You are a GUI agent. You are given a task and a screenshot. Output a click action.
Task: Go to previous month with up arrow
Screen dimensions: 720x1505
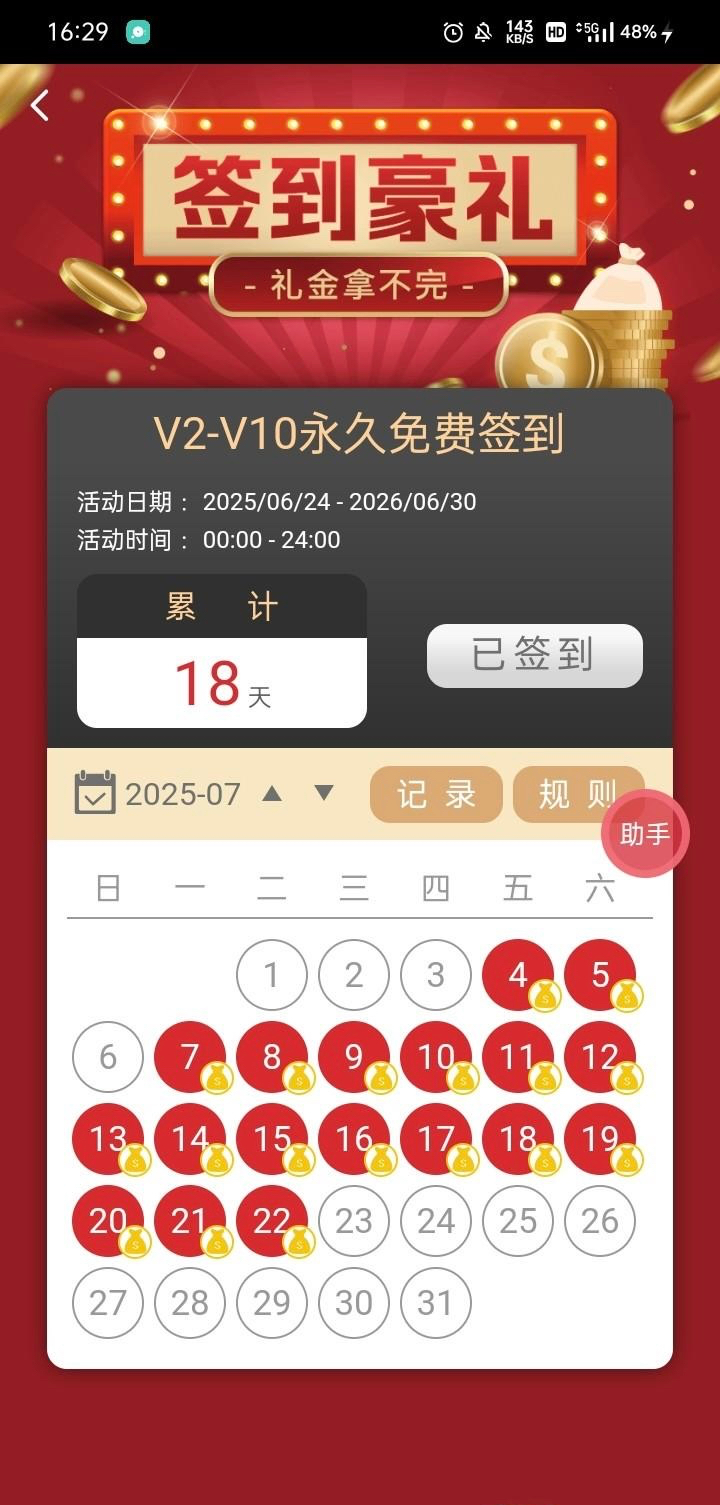(272, 793)
